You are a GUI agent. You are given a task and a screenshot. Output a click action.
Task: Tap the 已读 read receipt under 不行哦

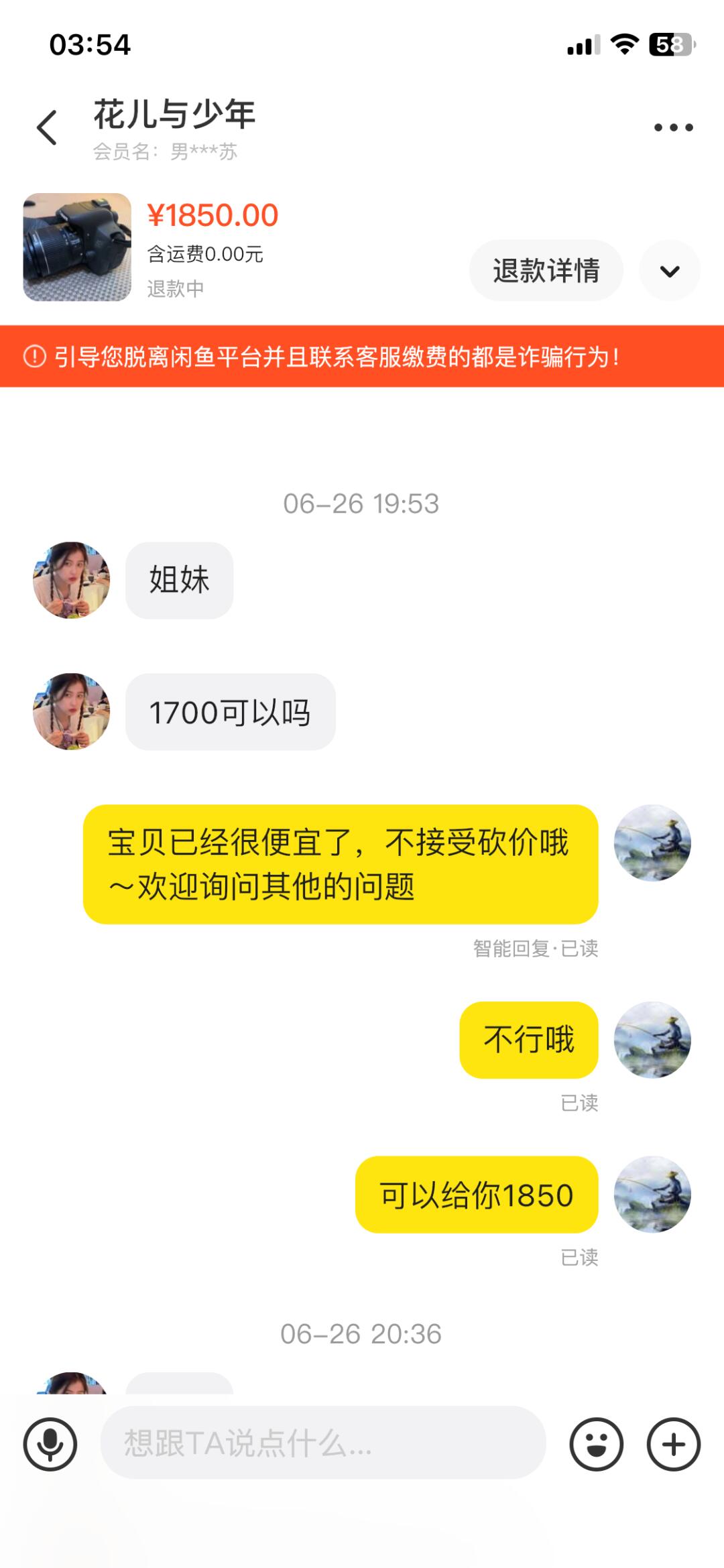point(580,1101)
